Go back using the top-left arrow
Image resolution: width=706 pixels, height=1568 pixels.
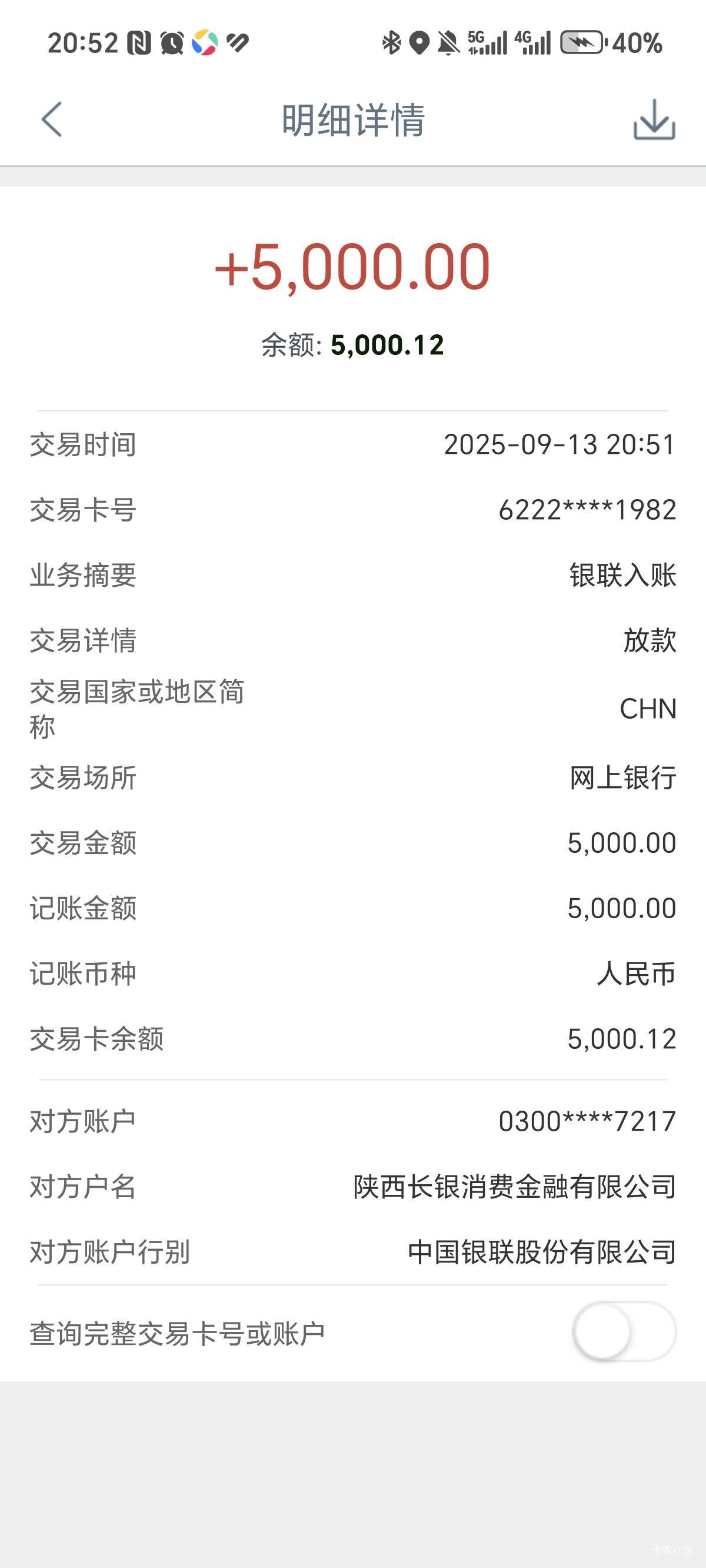pos(52,119)
